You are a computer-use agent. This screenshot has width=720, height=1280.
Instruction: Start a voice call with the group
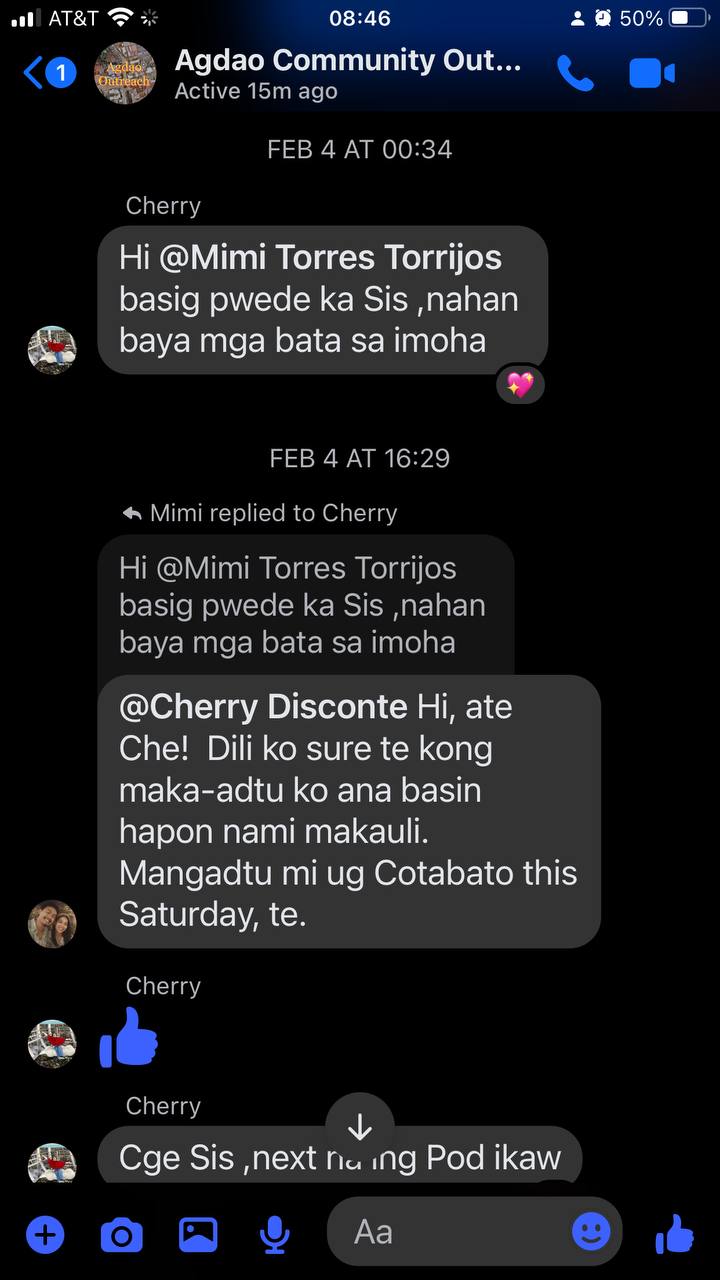pyautogui.click(x=575, y=73)
